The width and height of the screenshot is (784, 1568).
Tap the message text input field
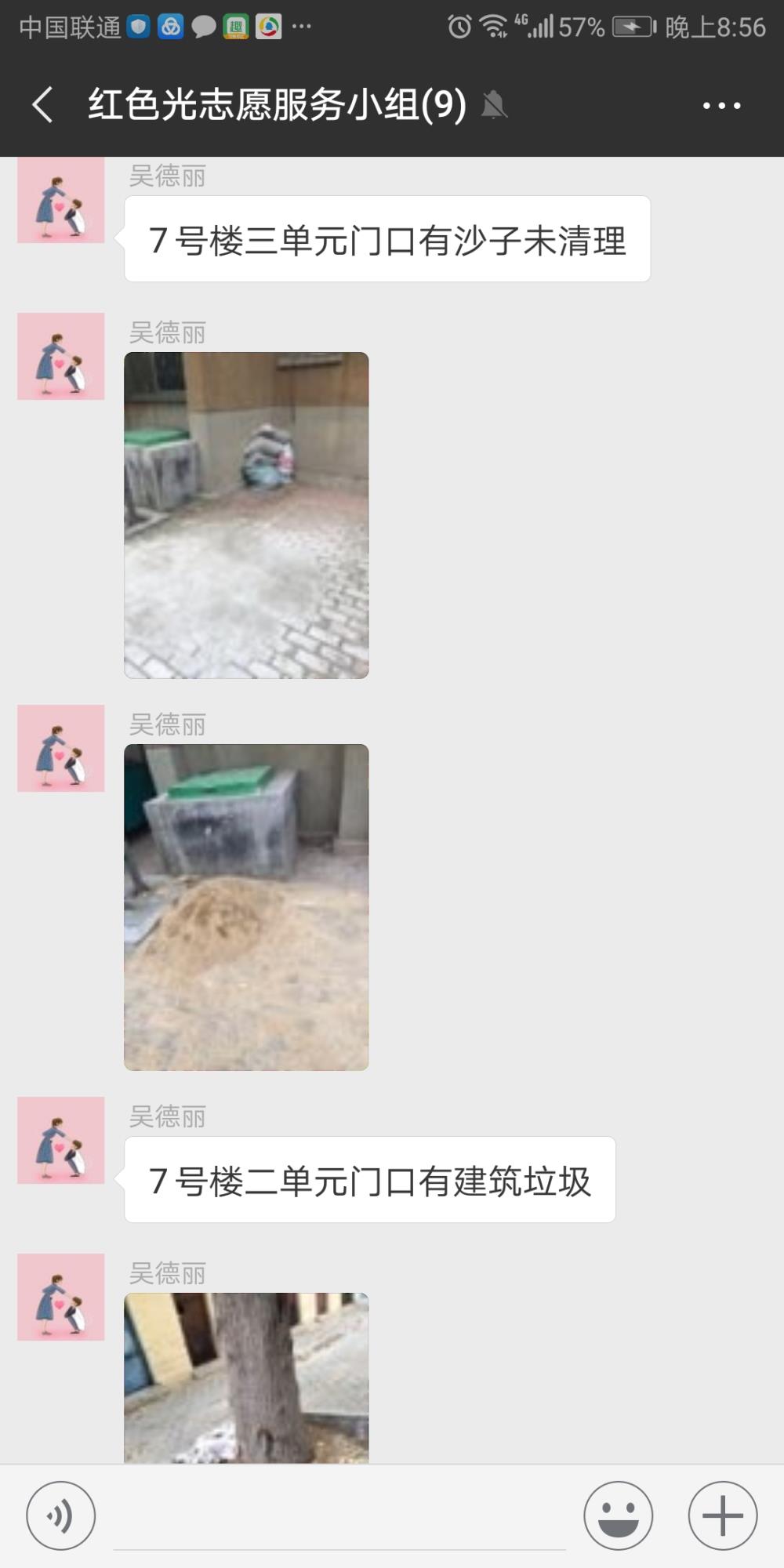point(339,1517)
